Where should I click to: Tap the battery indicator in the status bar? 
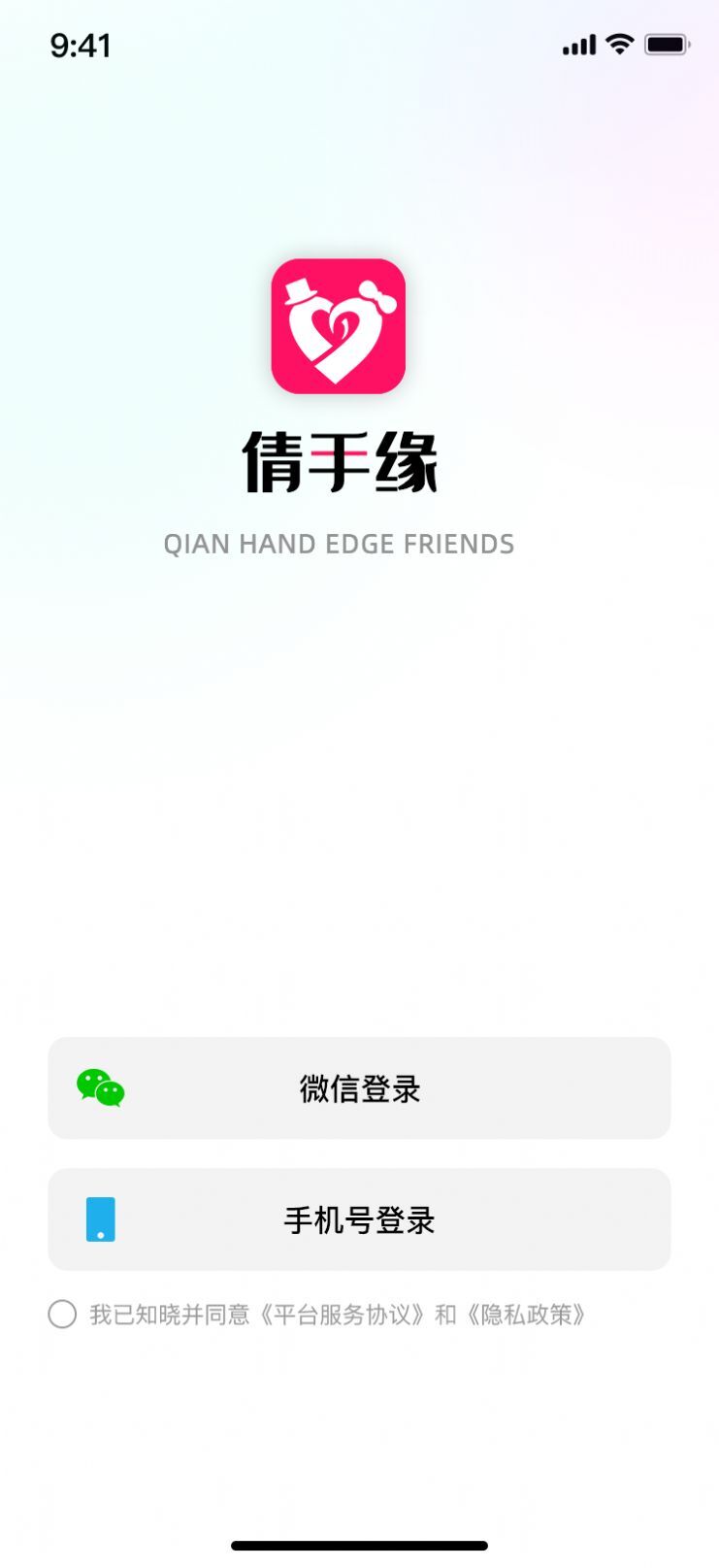click(665, 43)
